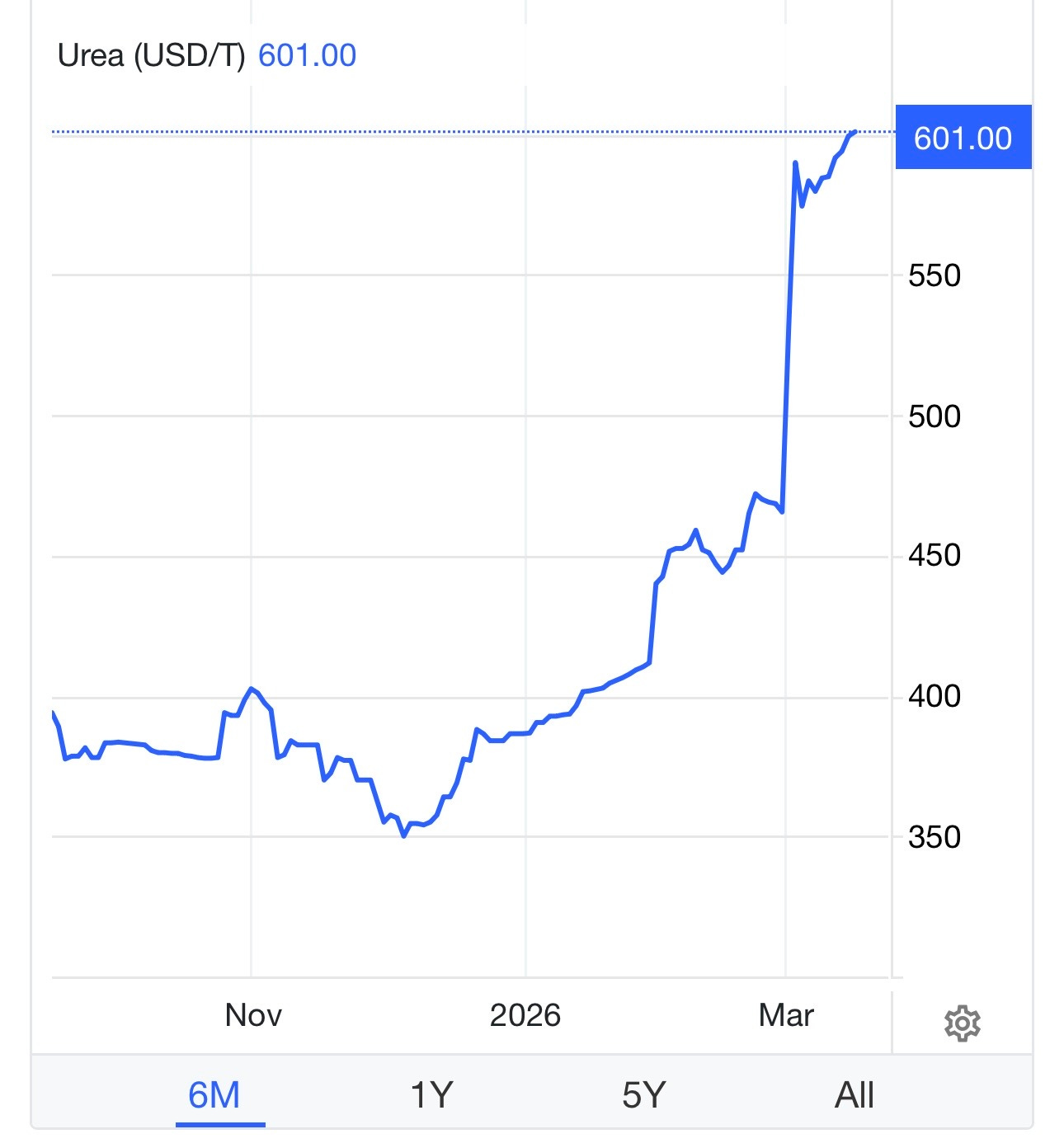
Task: Switch to the 1Y time range
Action: click(431, 1095)
